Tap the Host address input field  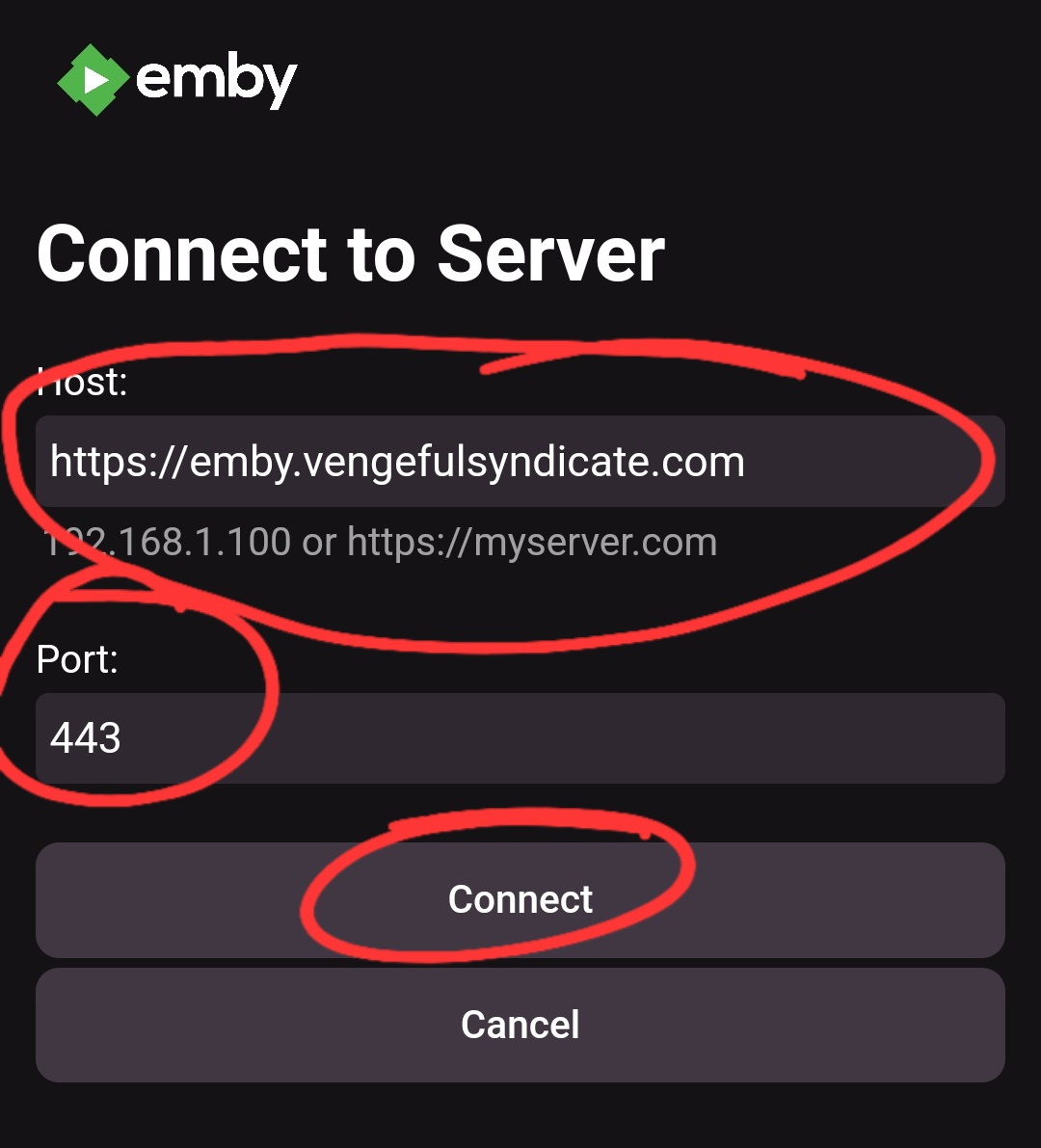[520, 462]
